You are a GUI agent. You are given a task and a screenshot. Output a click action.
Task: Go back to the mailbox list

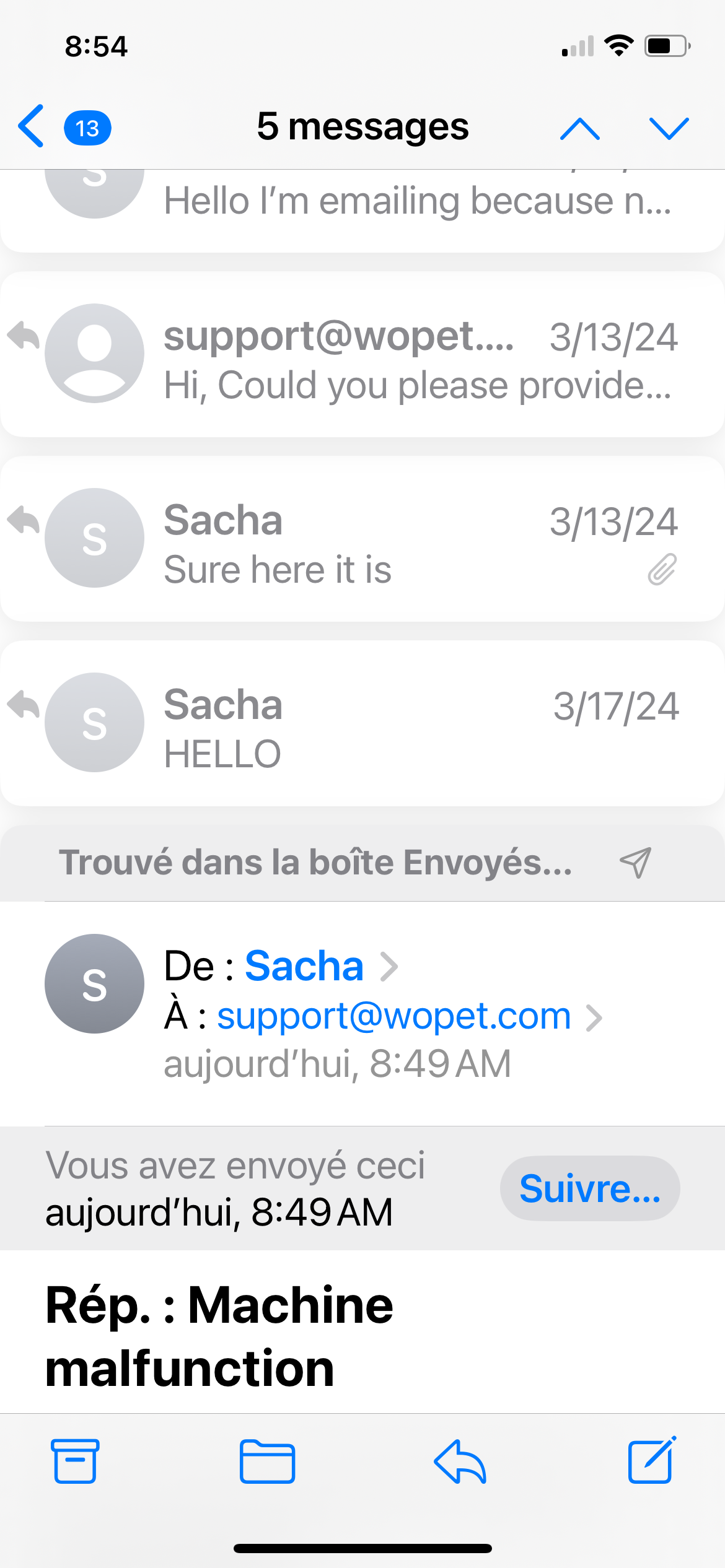pyautogui.click(x=32, y=126)
